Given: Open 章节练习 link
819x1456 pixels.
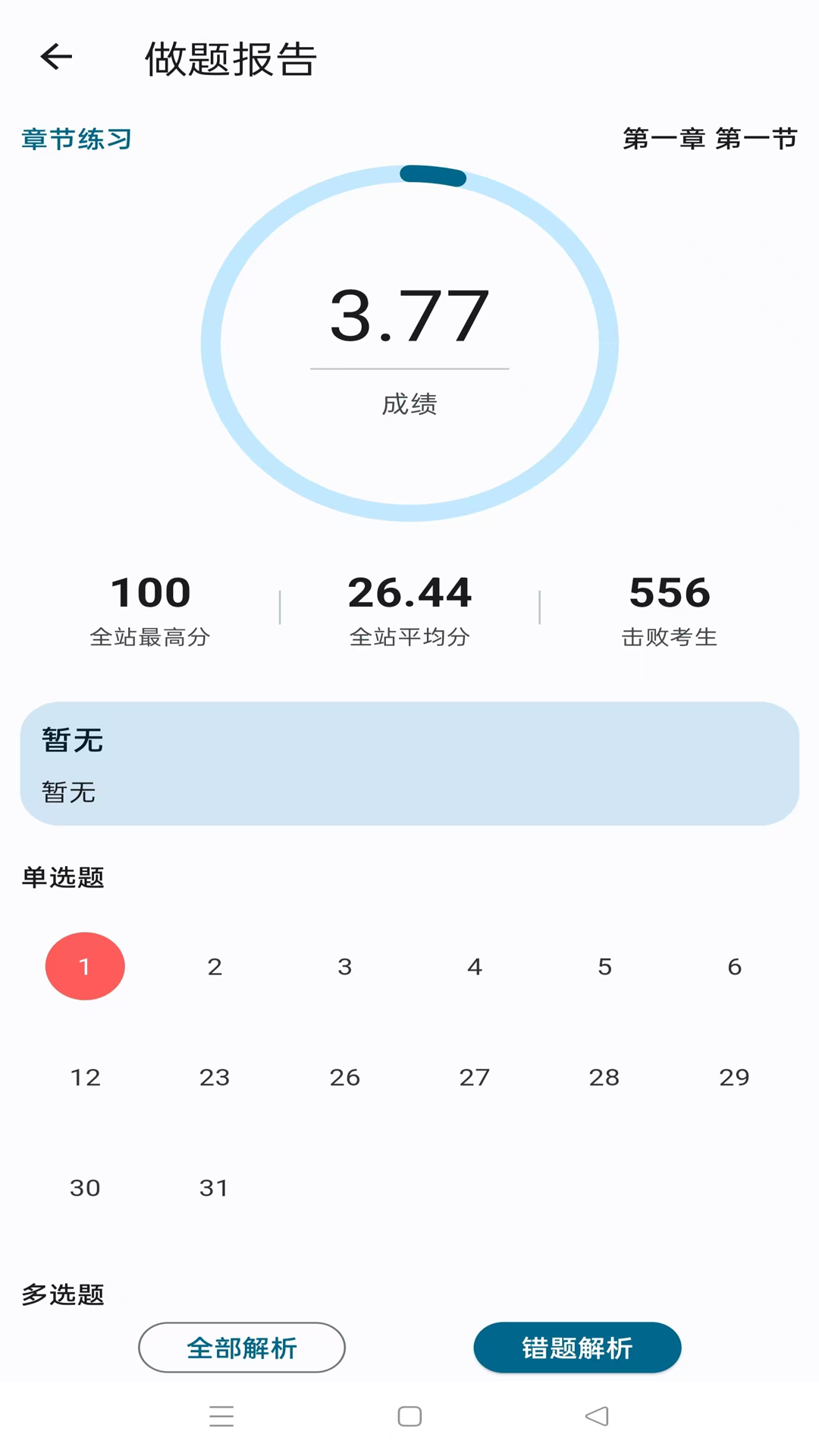Looking at the screenshot, I should point(75,138).
